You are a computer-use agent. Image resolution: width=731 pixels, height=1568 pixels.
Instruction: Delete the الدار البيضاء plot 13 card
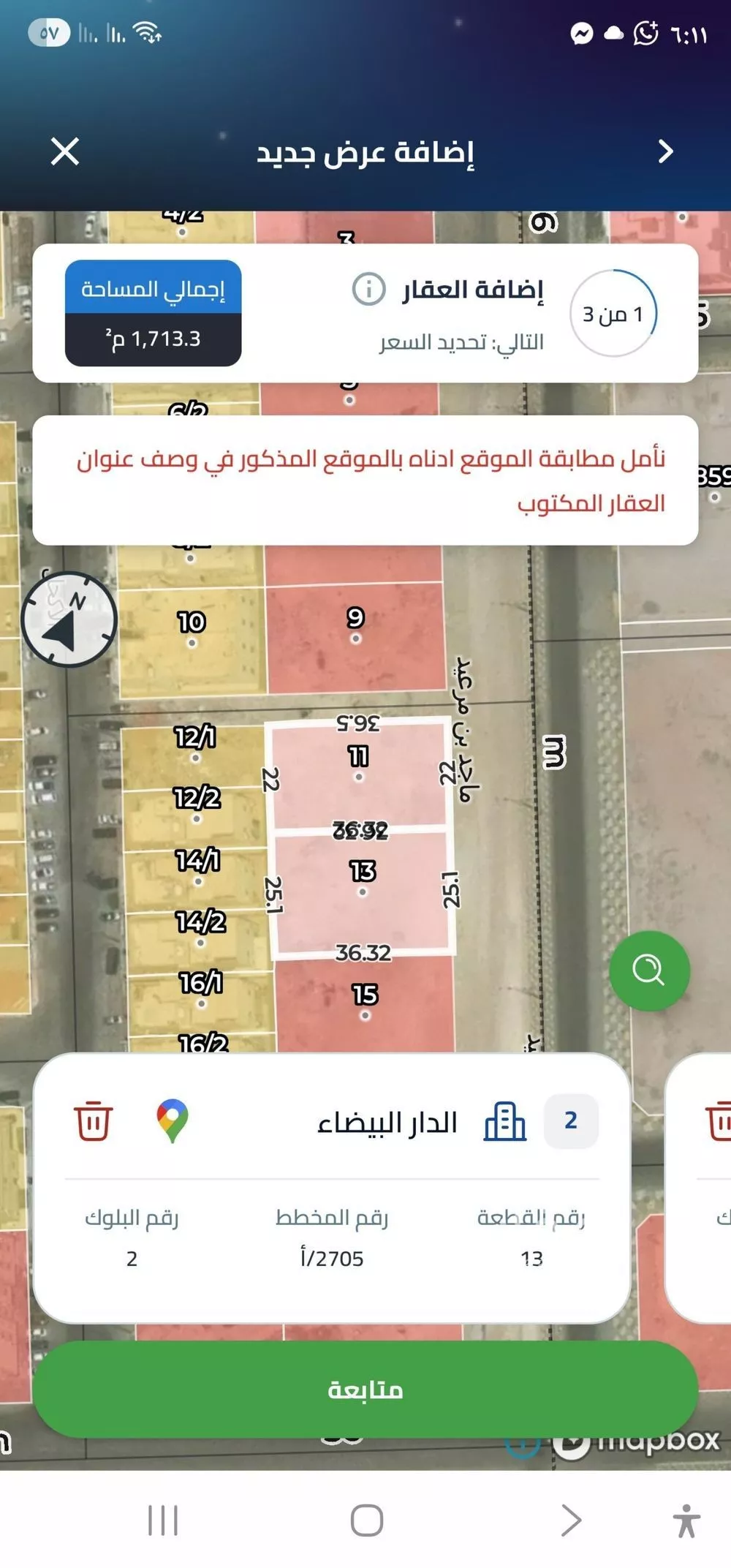click(93, 1121)
